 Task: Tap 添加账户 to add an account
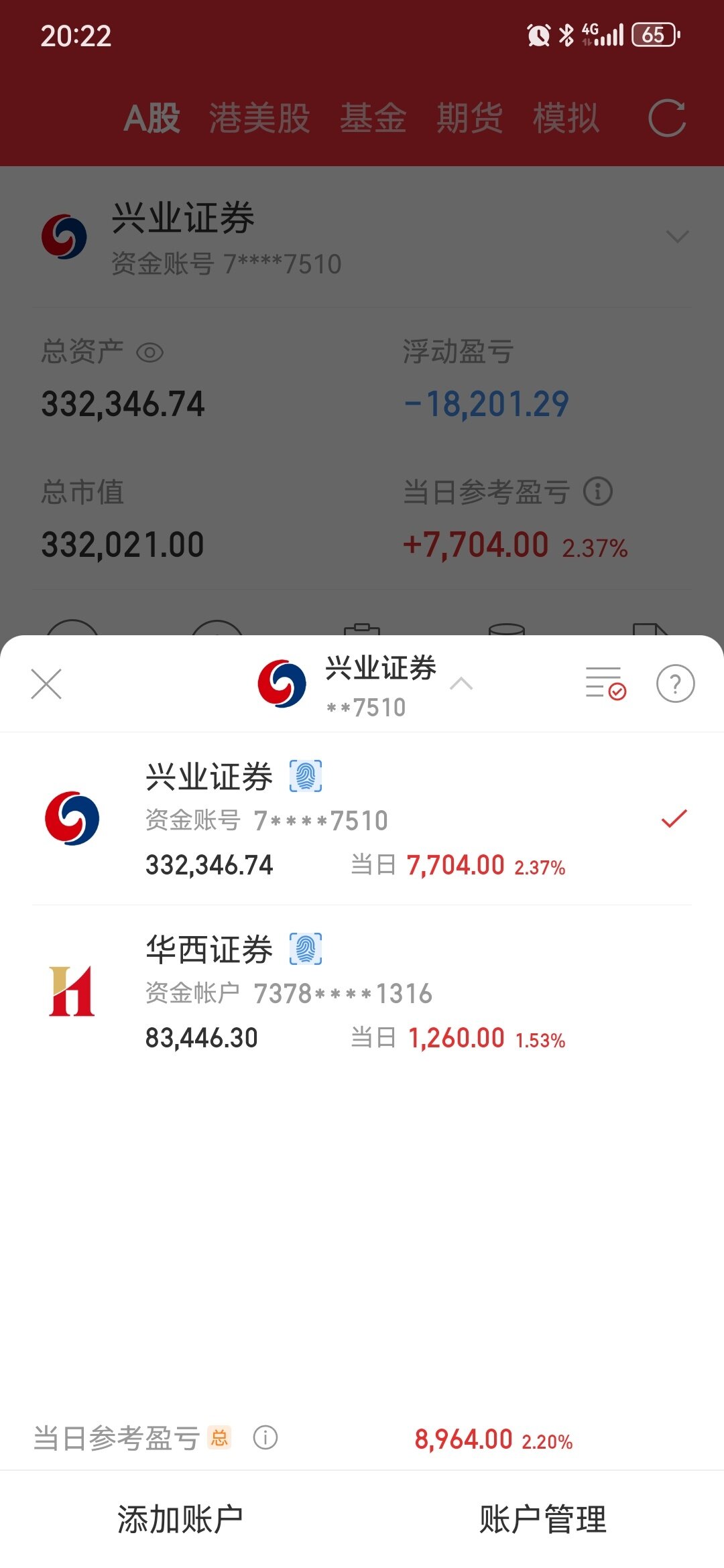click(180, 1520)
